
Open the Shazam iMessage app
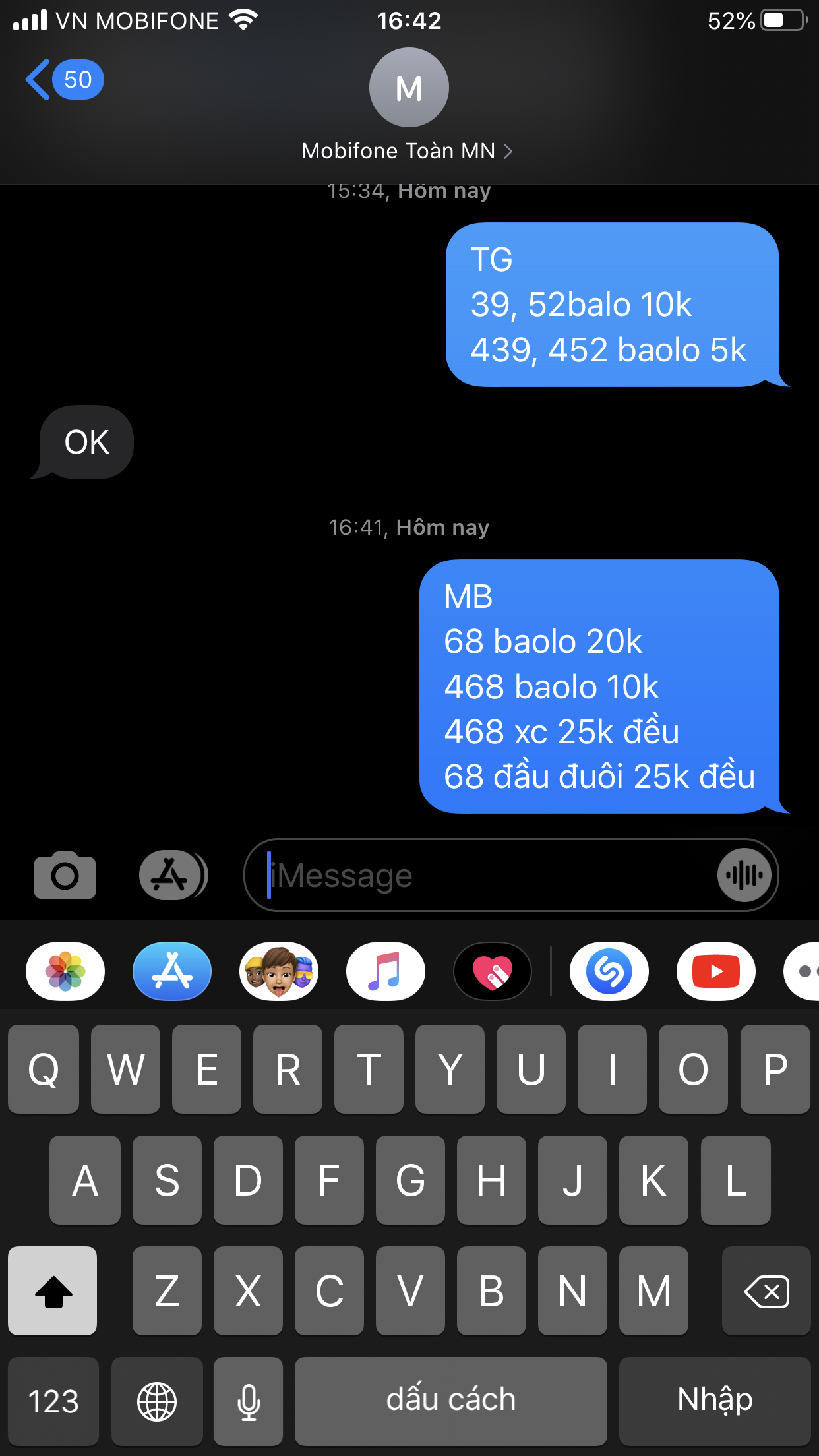tap(609, 971)
